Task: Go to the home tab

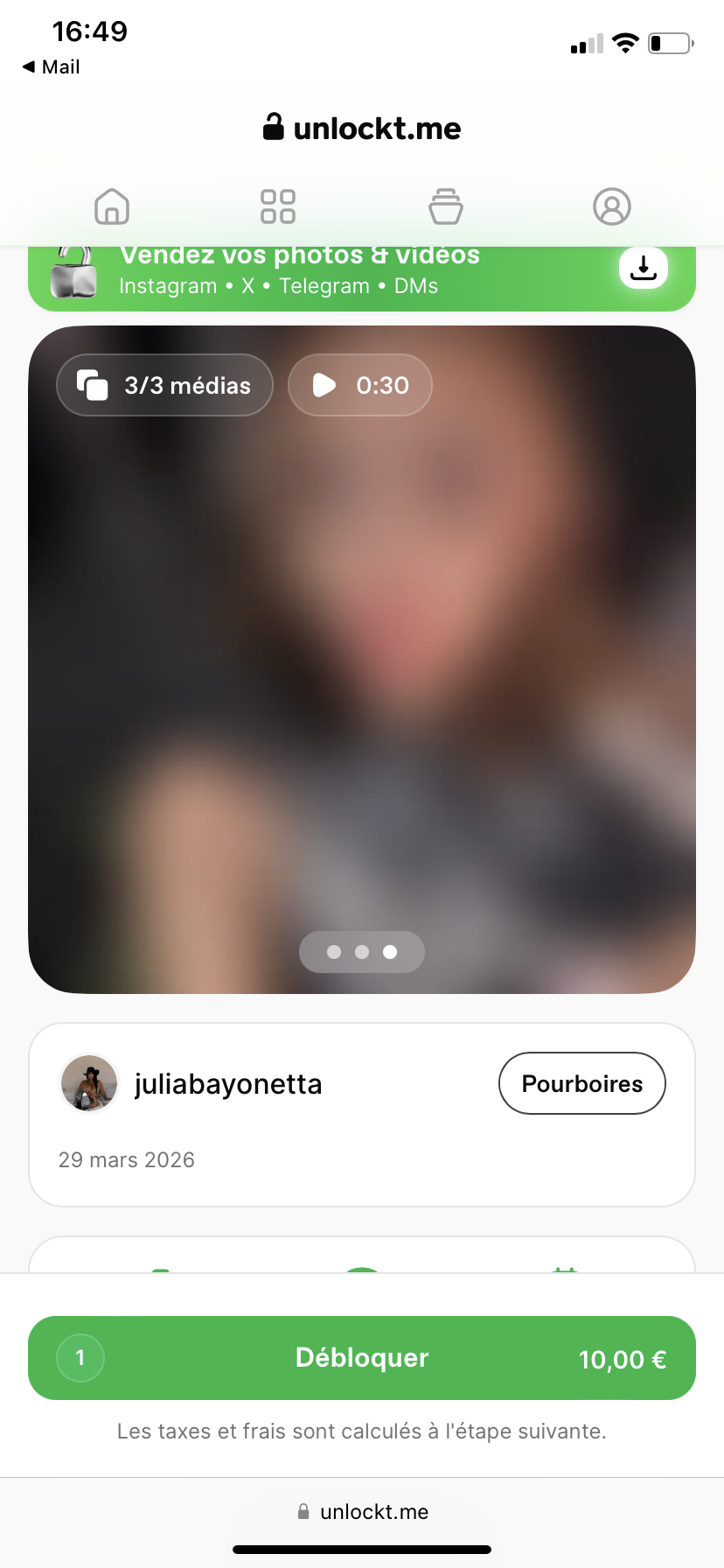Action: tap(112, 207)
